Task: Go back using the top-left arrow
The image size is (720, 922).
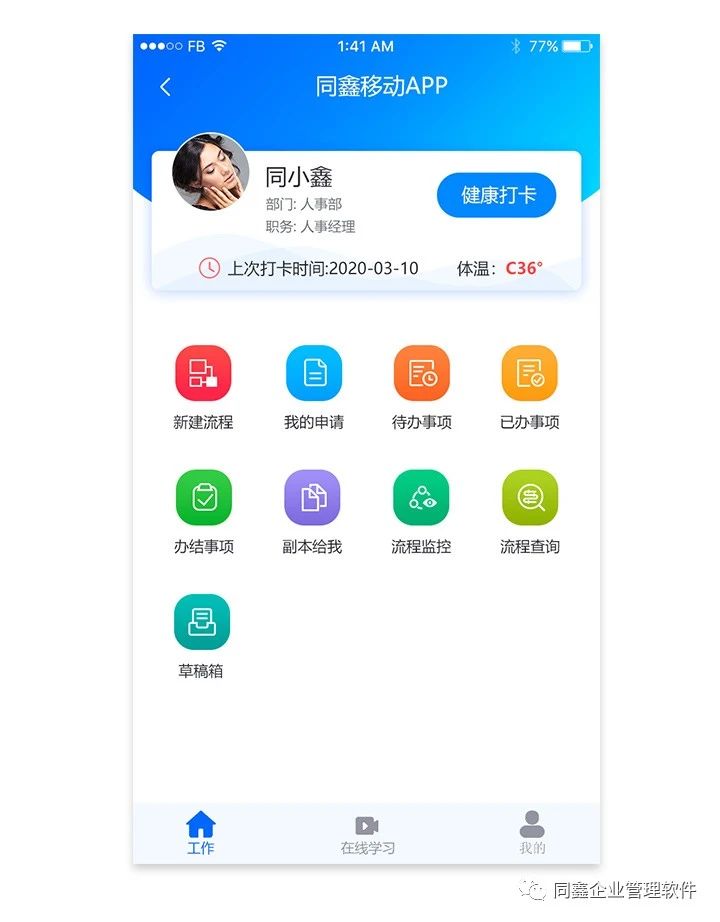Action: pyautogui.click(x=166, y=87)
